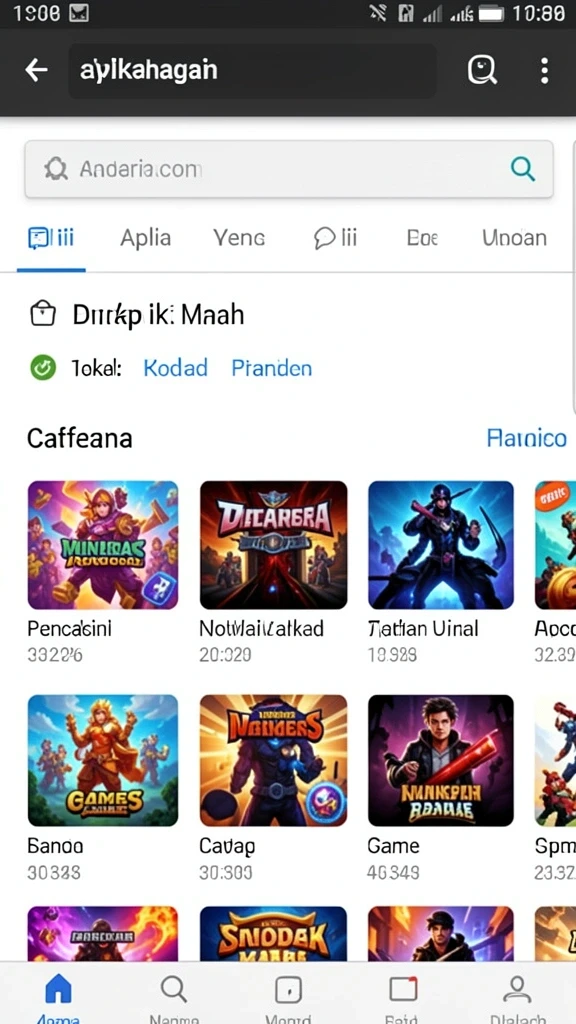Open the Kodad link
This screenshot has height=1024, width=576.
click(x=175, y=368)
